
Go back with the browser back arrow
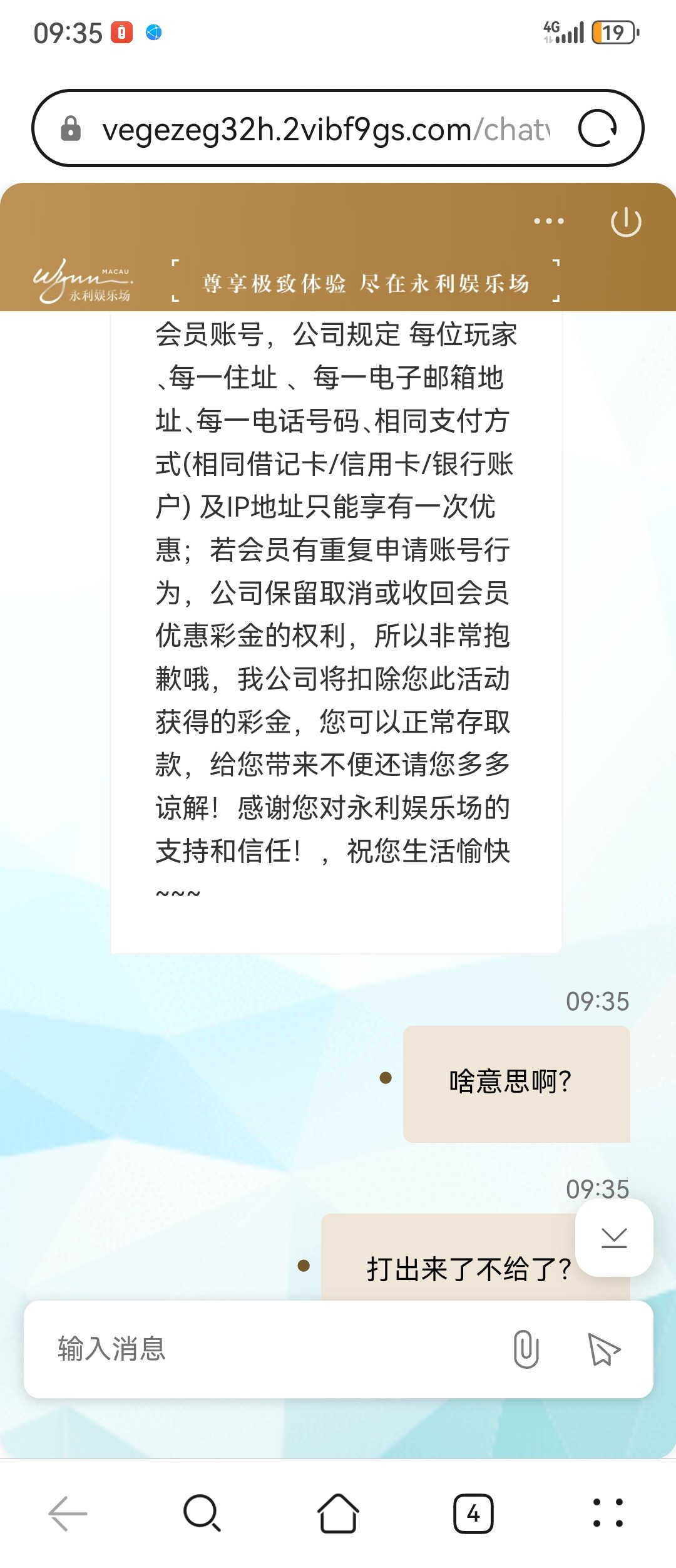tap(68, 1514)
